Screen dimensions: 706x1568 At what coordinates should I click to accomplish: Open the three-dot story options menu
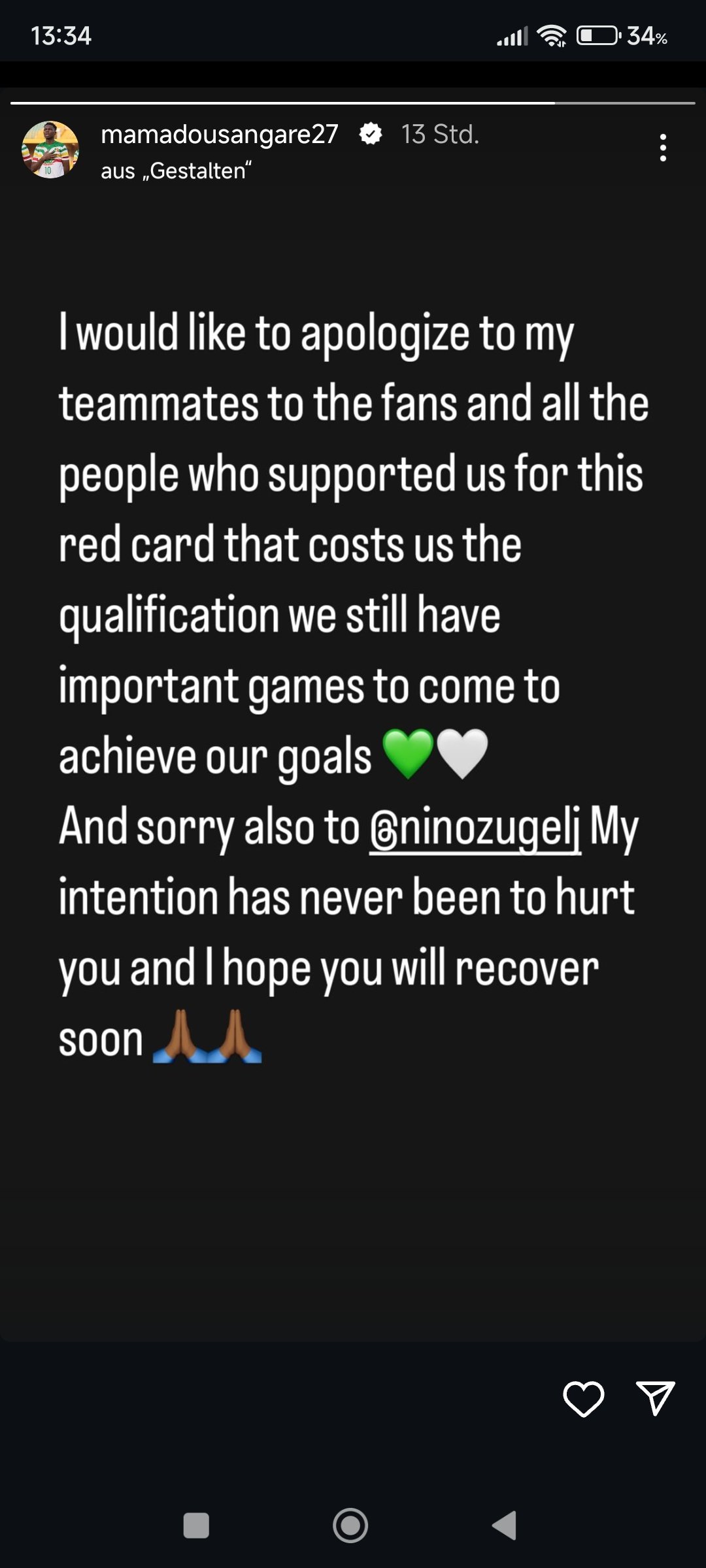663,148
